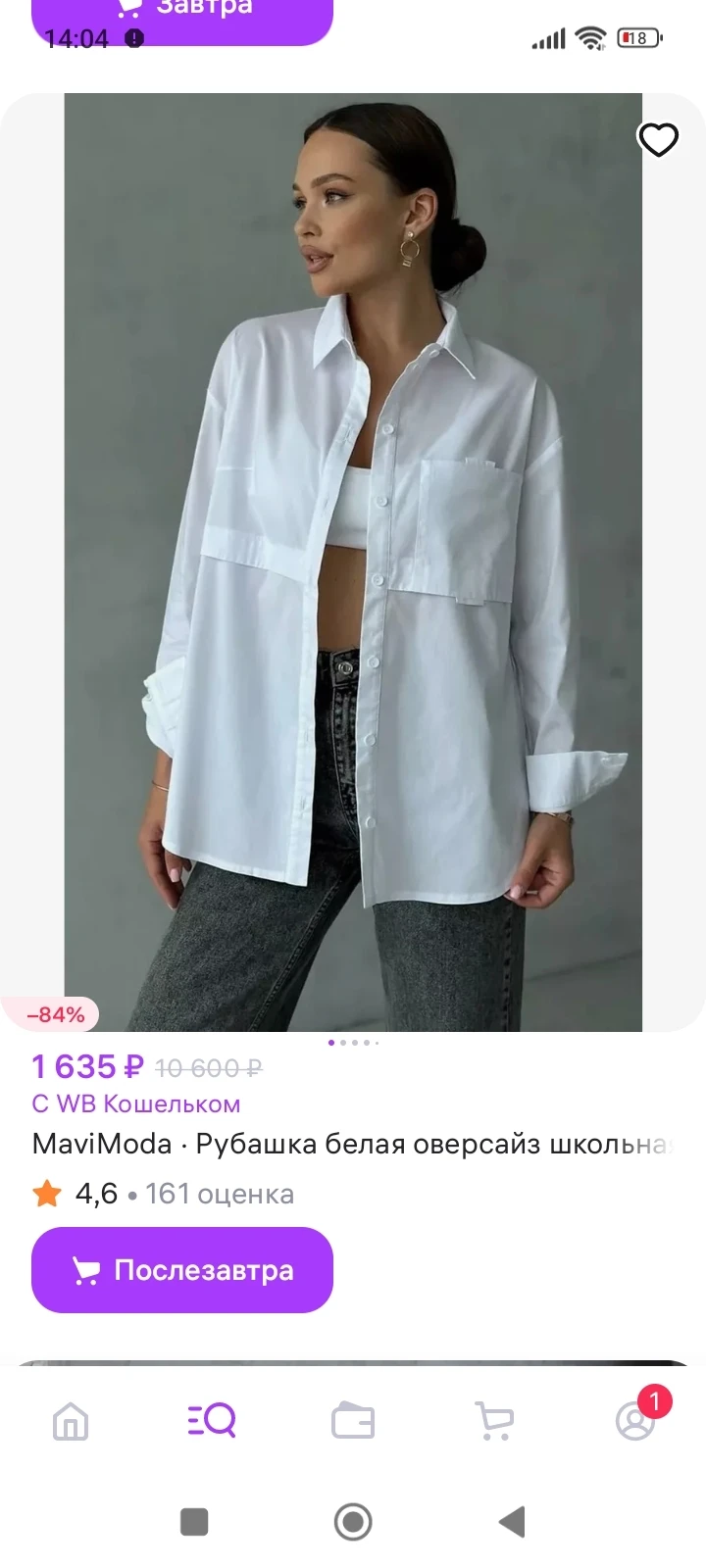Screen dimensions: 706x1568
Task: Go back using the system back button
Action: point(512,1522)
